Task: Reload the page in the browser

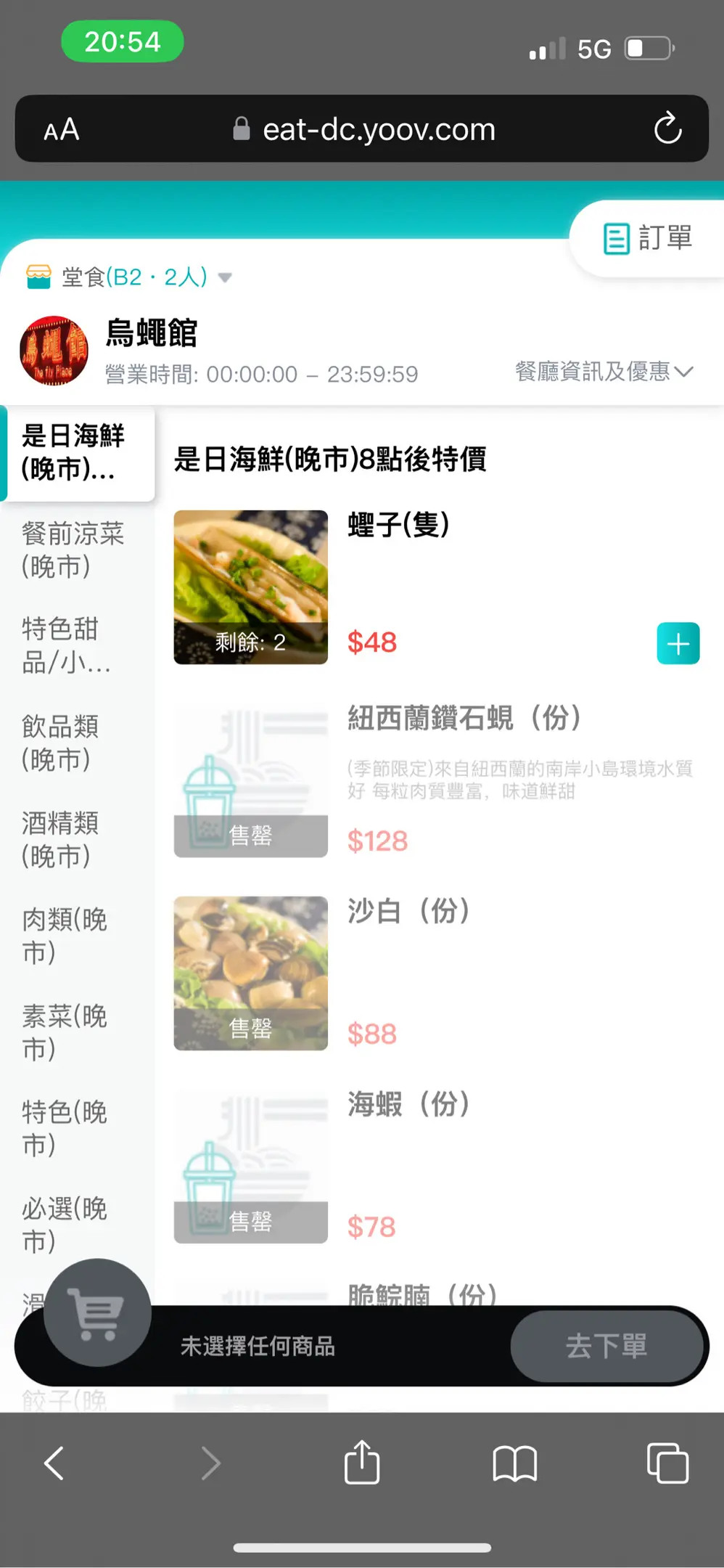Action: (667, 129)
